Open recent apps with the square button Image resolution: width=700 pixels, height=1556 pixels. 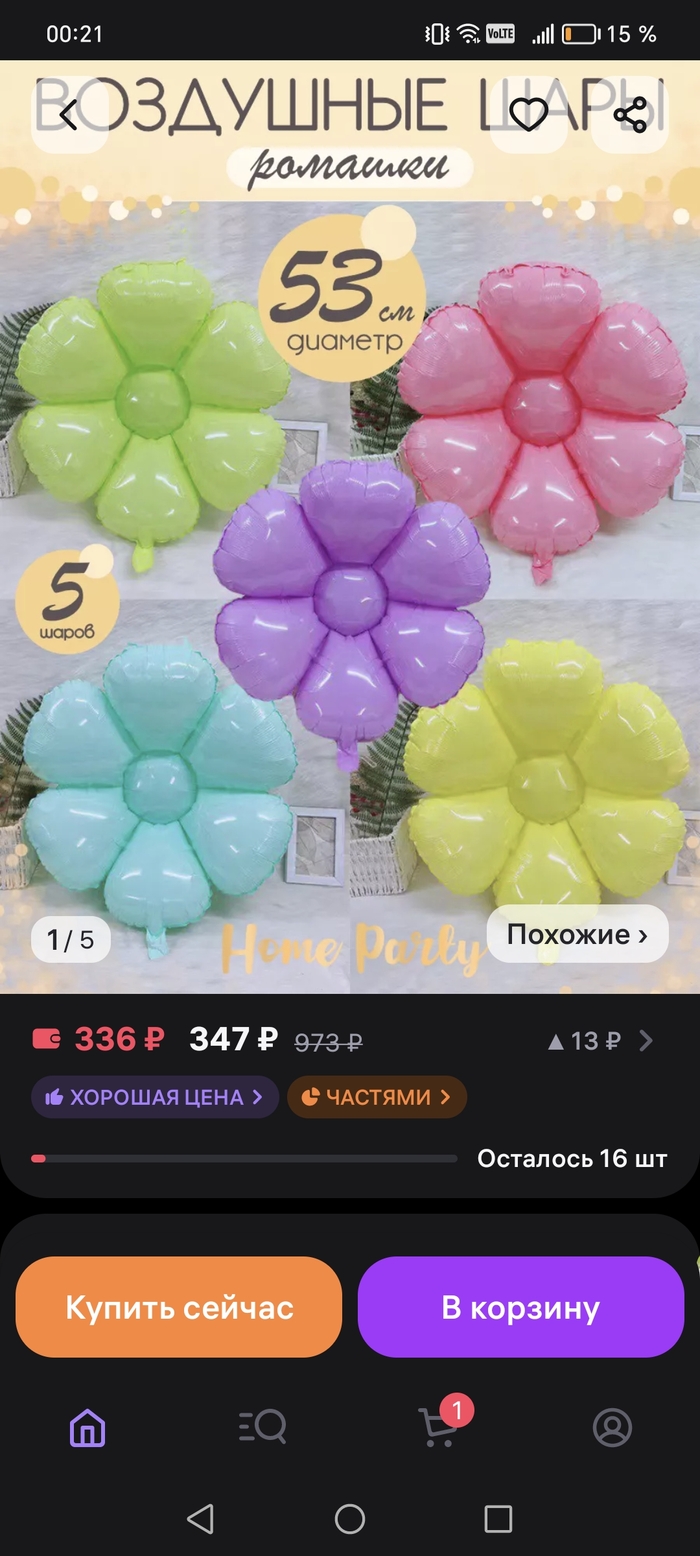498,1519
